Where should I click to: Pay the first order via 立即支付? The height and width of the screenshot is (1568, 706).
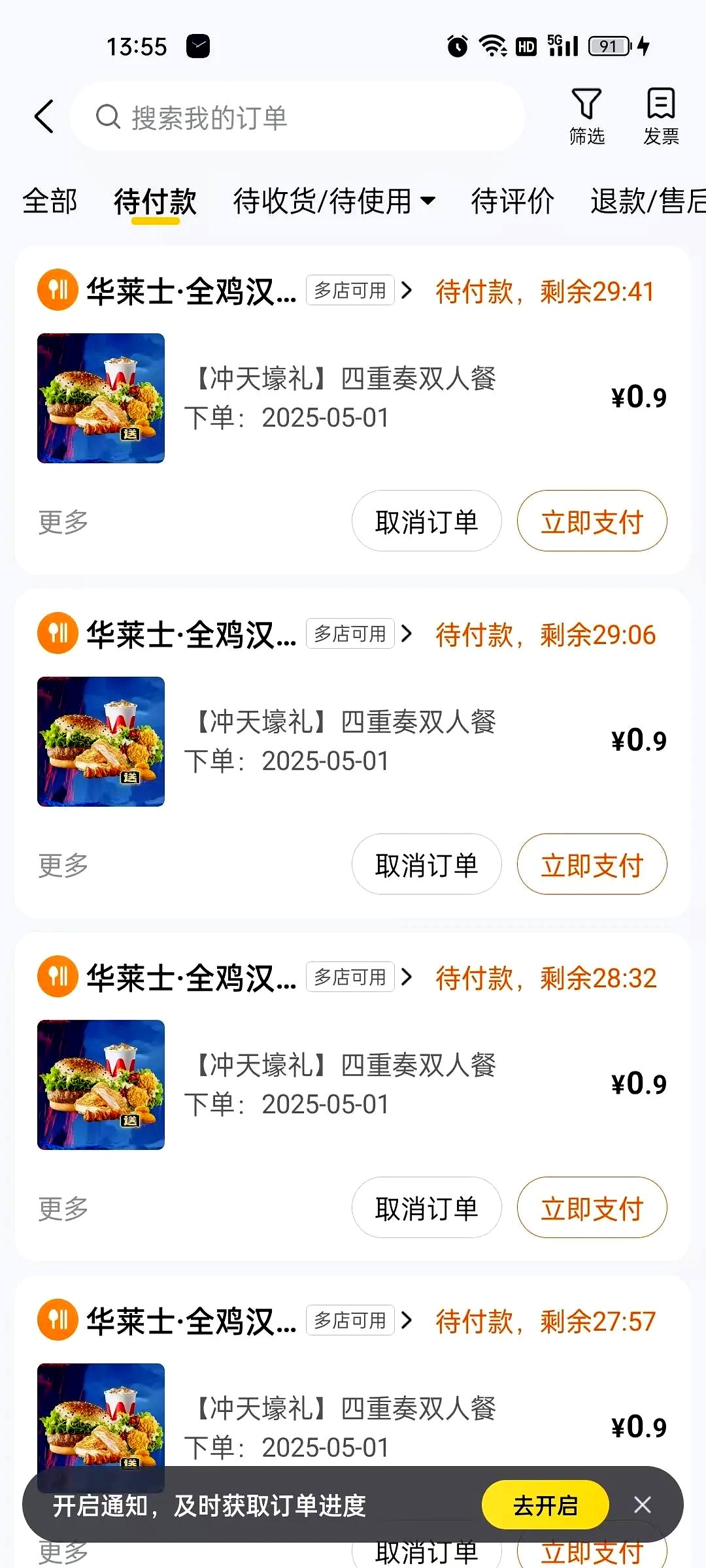(x=592, y=521)
